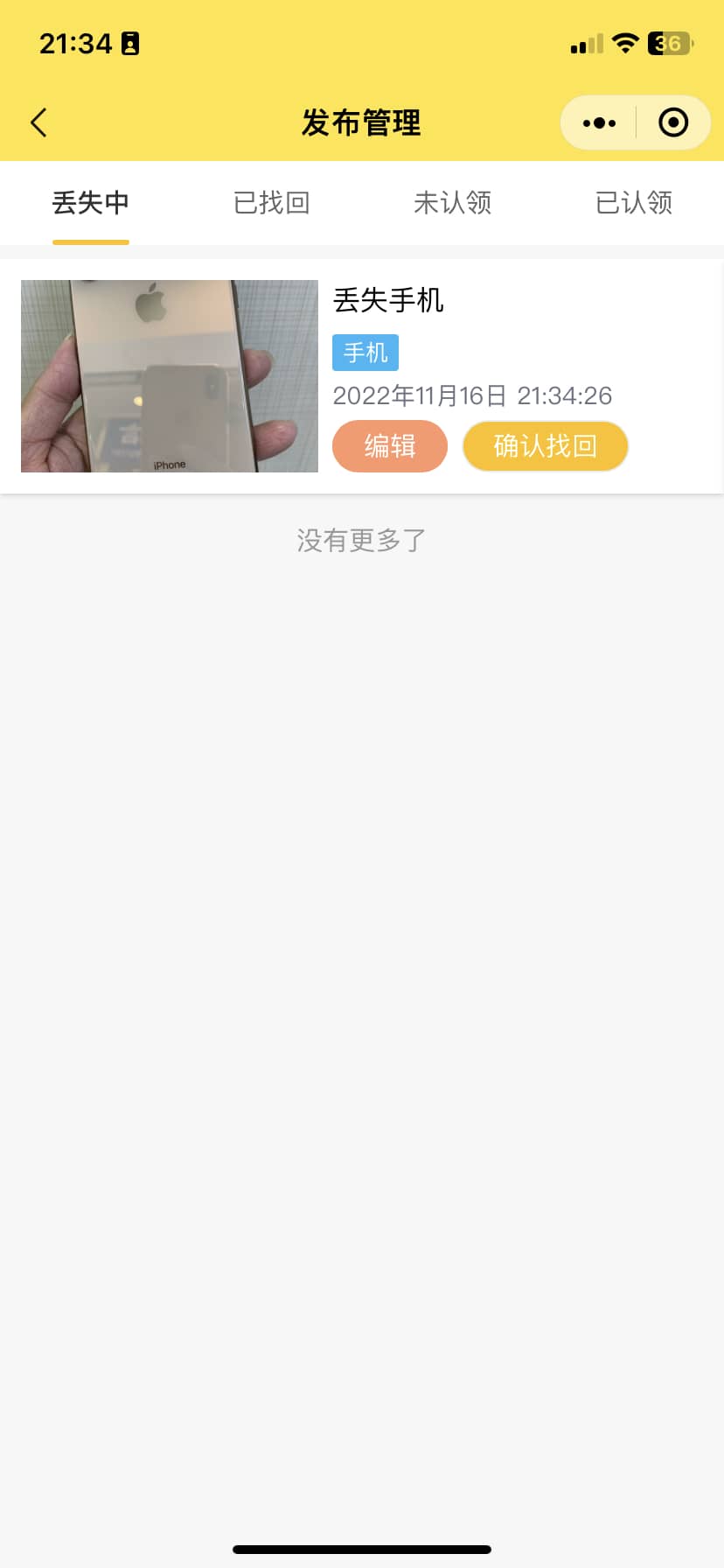Select the 丢失手机 item title

point(389,300)
